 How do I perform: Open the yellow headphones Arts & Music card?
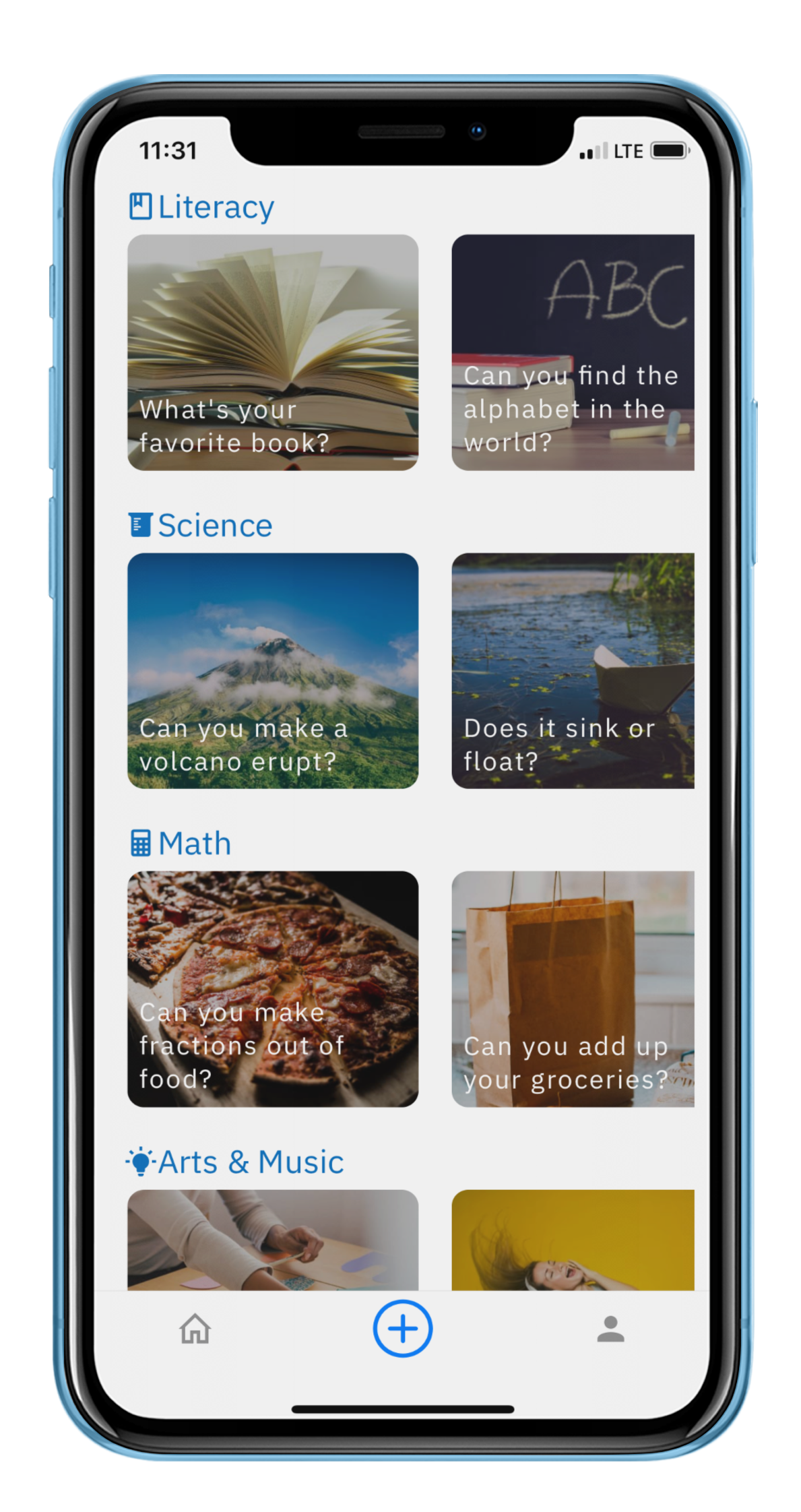(x=573, y=1239)
